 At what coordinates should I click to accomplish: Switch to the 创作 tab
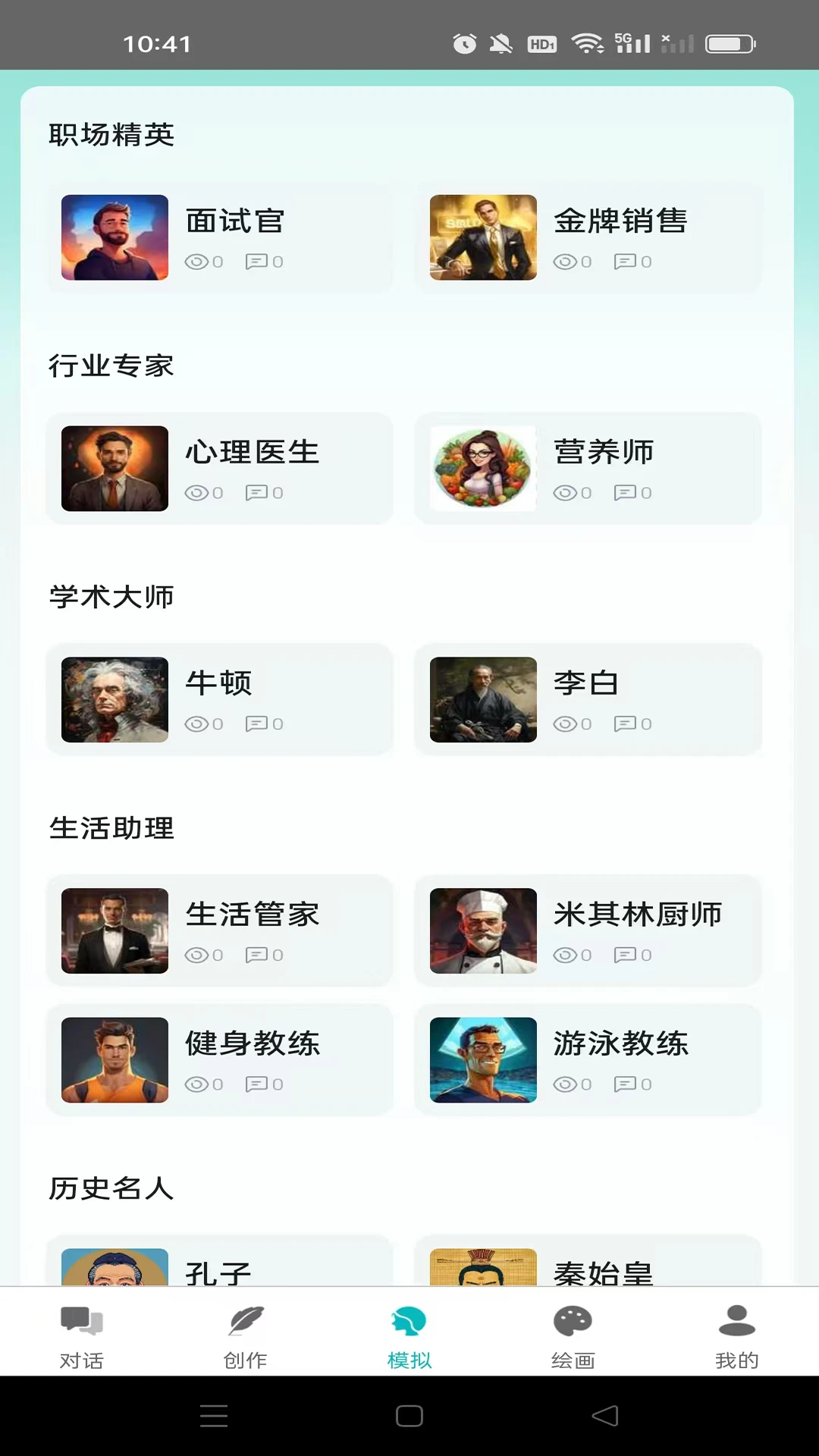246,1336
